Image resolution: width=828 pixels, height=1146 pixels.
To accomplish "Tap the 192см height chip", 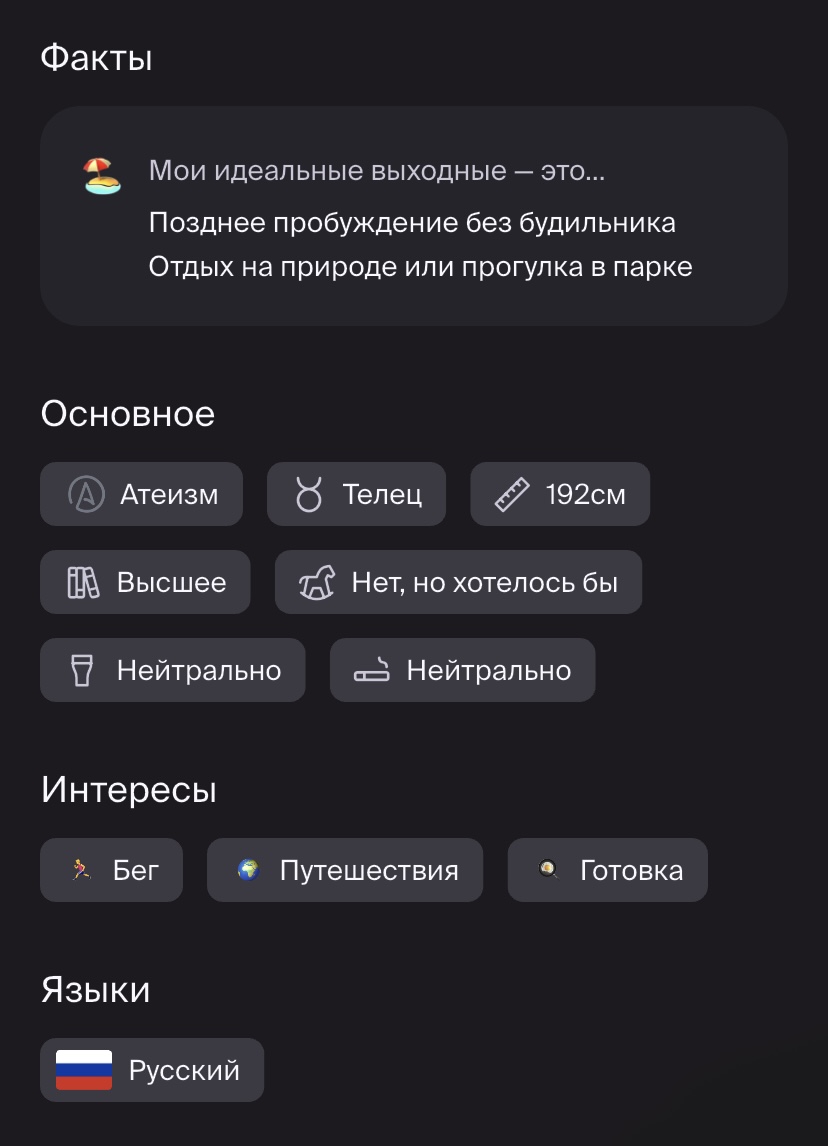I will (x=560, y=494).
